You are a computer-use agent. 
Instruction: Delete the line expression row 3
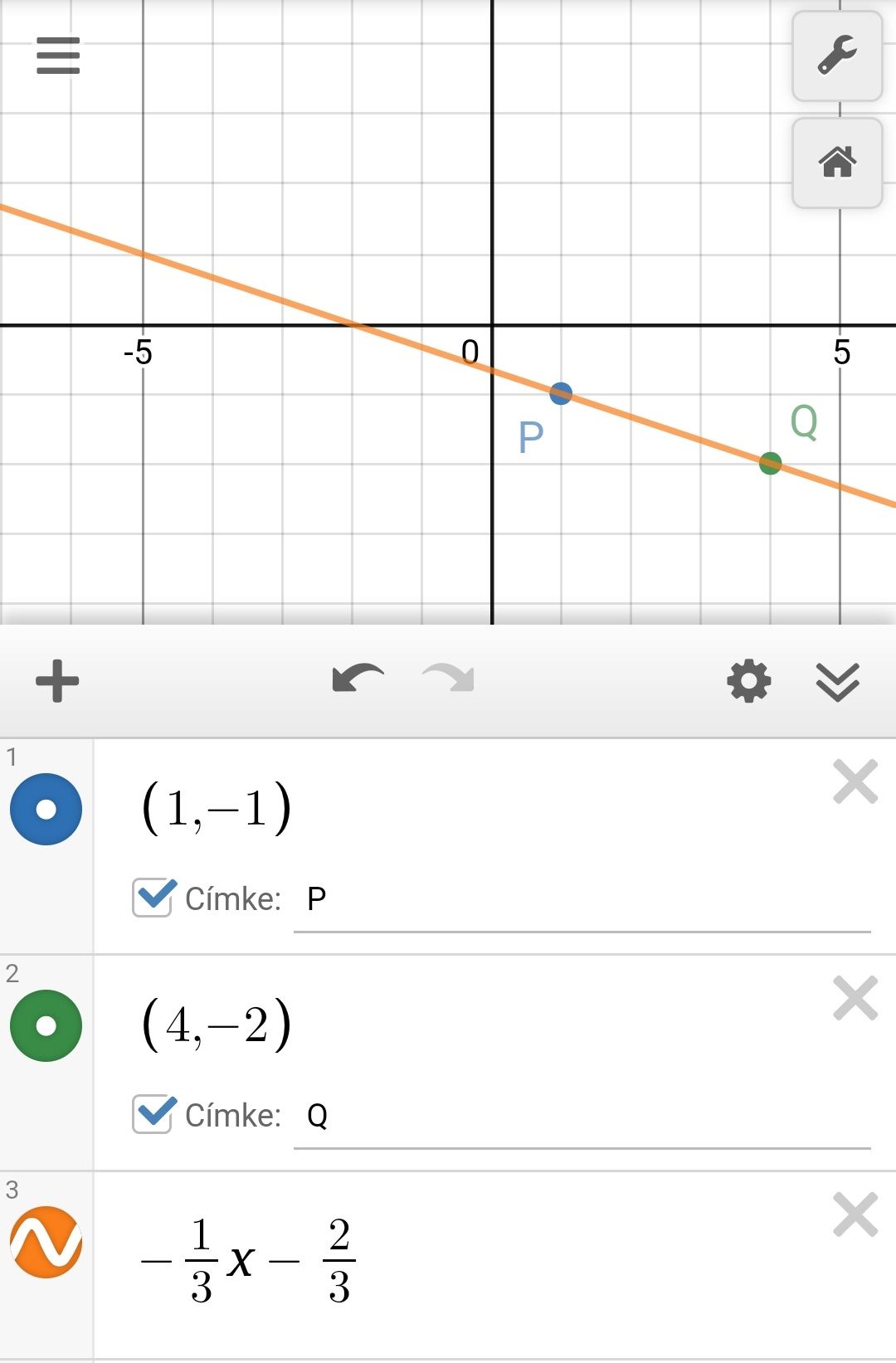(x=855, y=1215)
